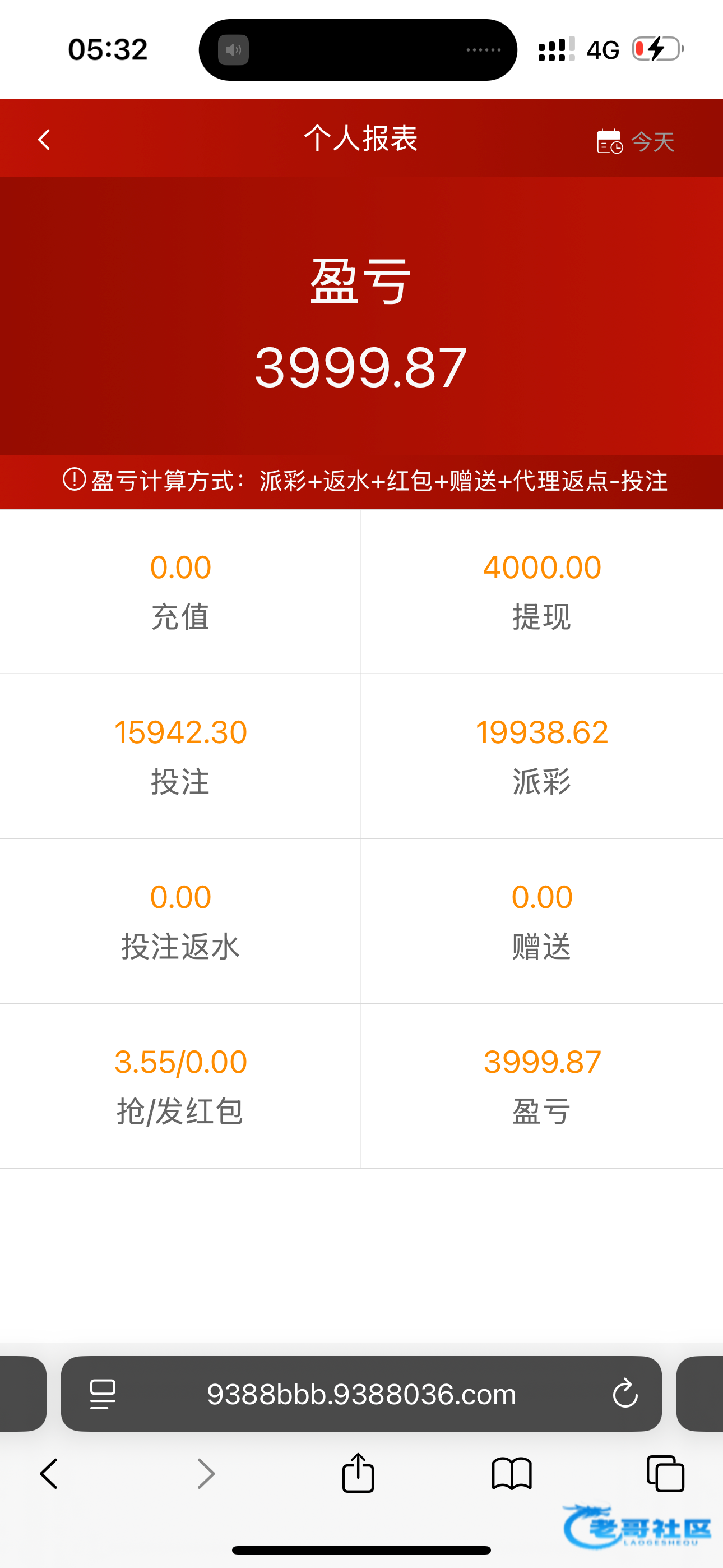Tap Safari's back arrow
Image resolution: width=723 pixels, height=1568 pixels.
(49, 1474)
